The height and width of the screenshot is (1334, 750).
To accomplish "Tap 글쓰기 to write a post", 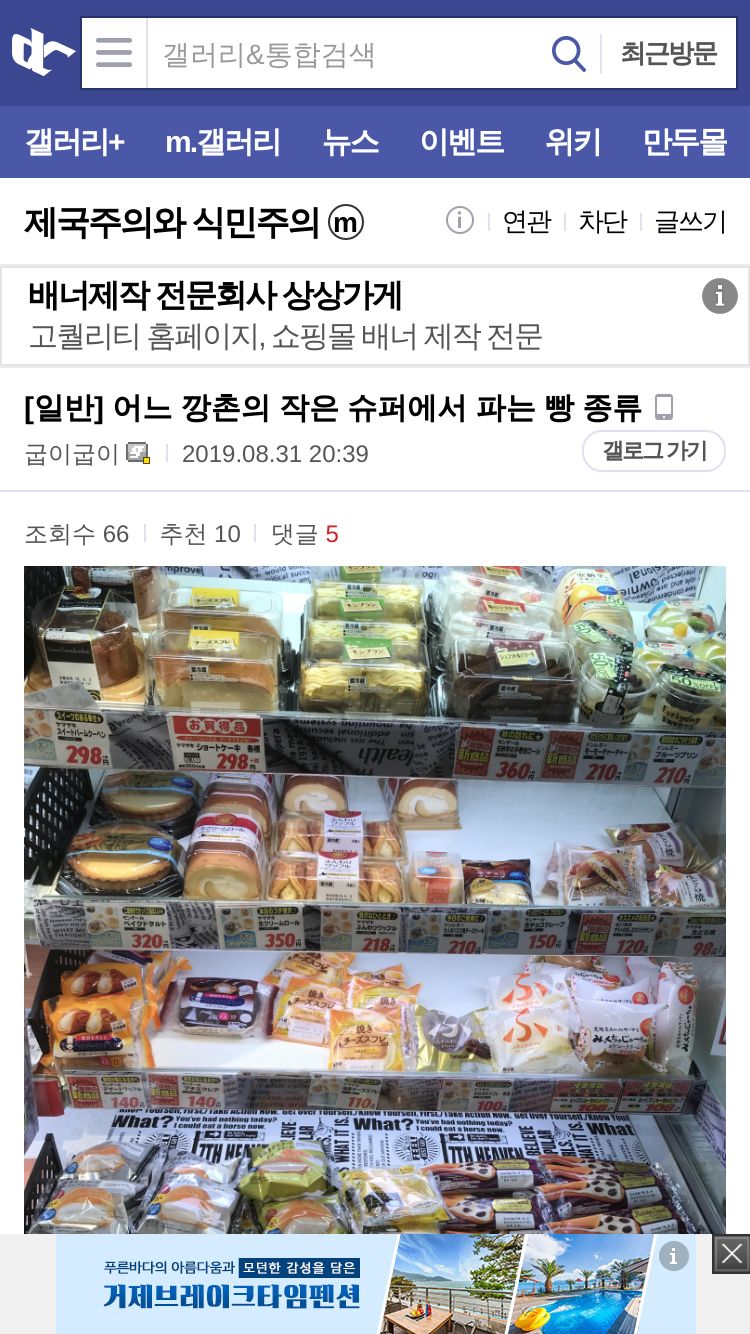I will 690,222.
